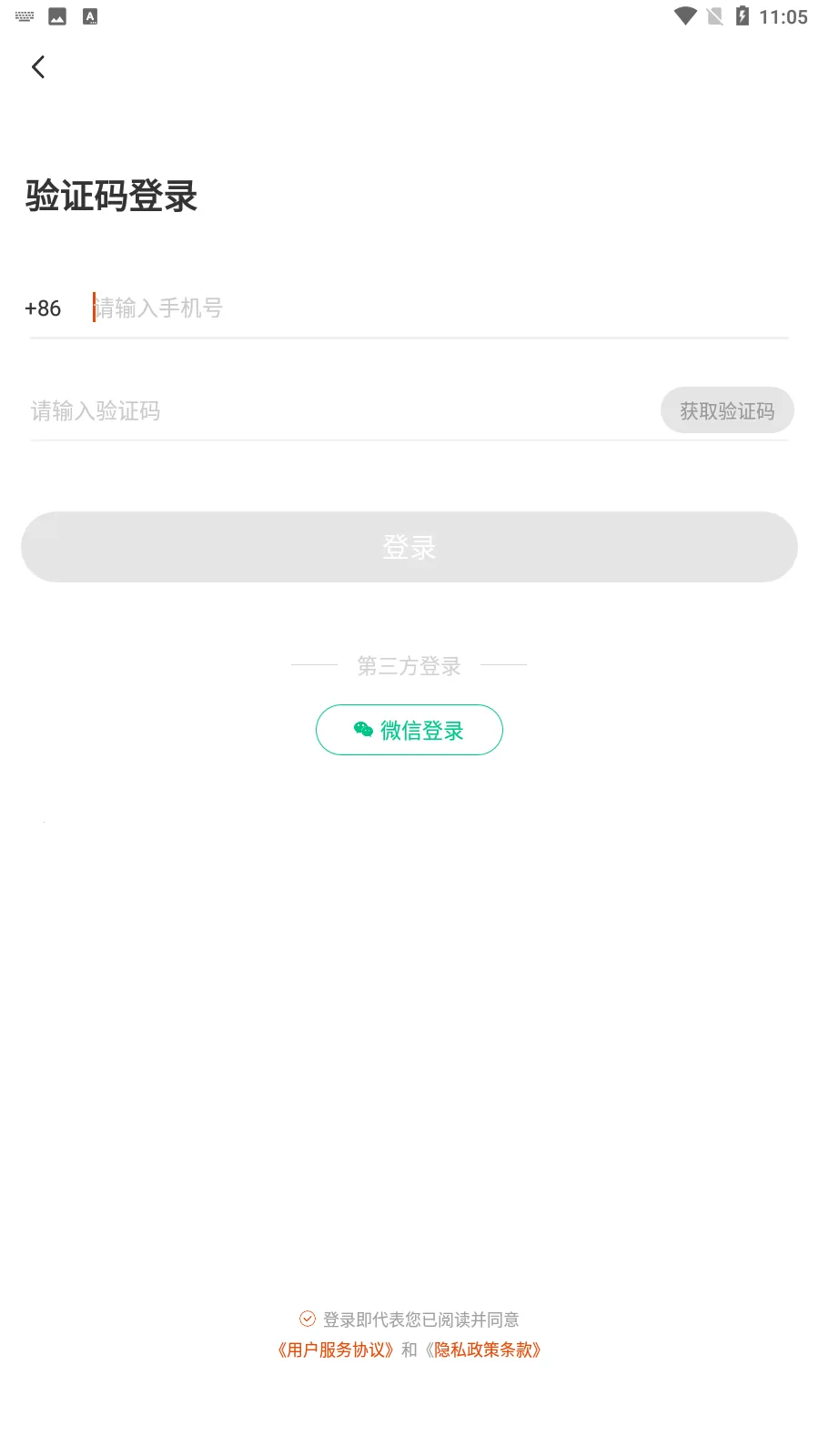Open 《隐私政策条款》 link
This screenshot has height=1456, width=819.
point(483,1350)
